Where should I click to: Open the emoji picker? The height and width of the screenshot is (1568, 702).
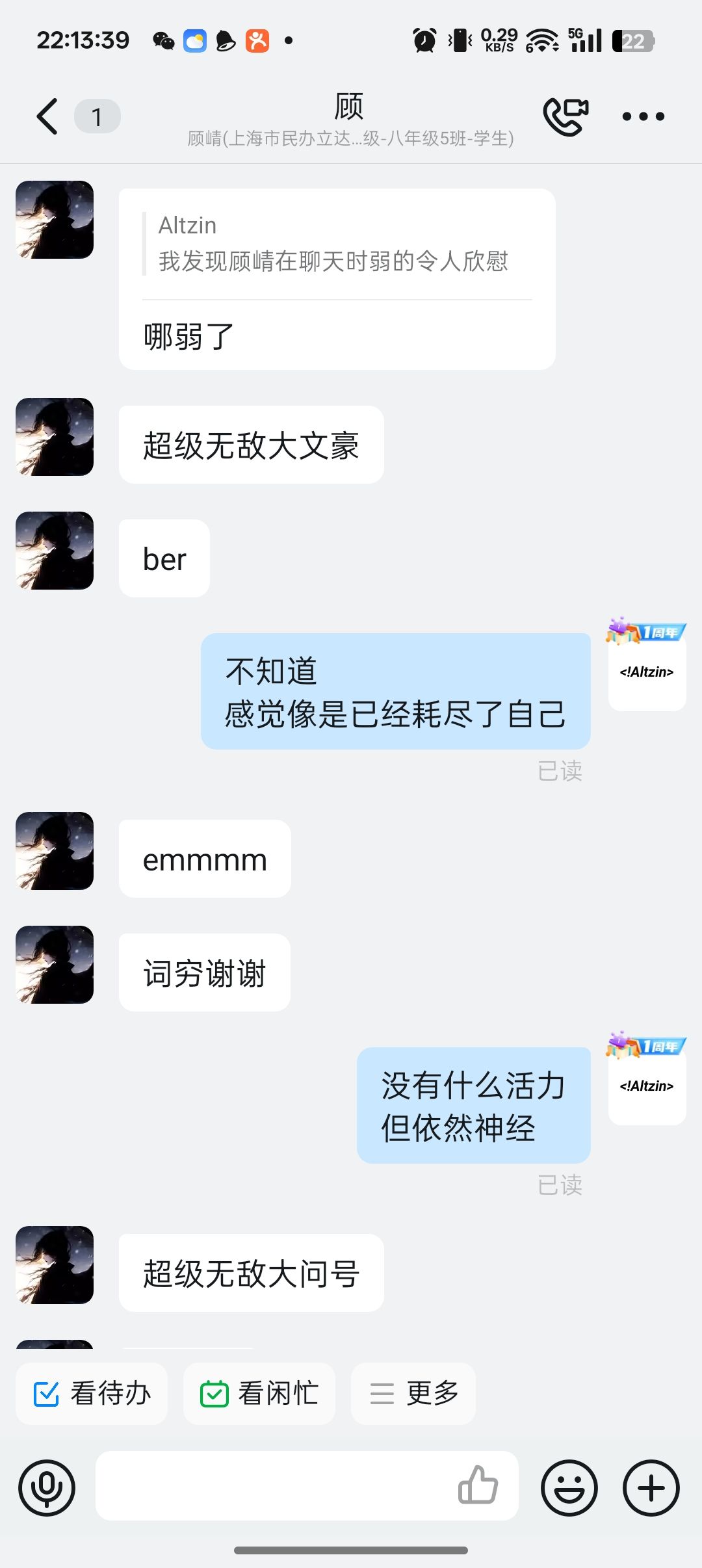coord(569,1487)
